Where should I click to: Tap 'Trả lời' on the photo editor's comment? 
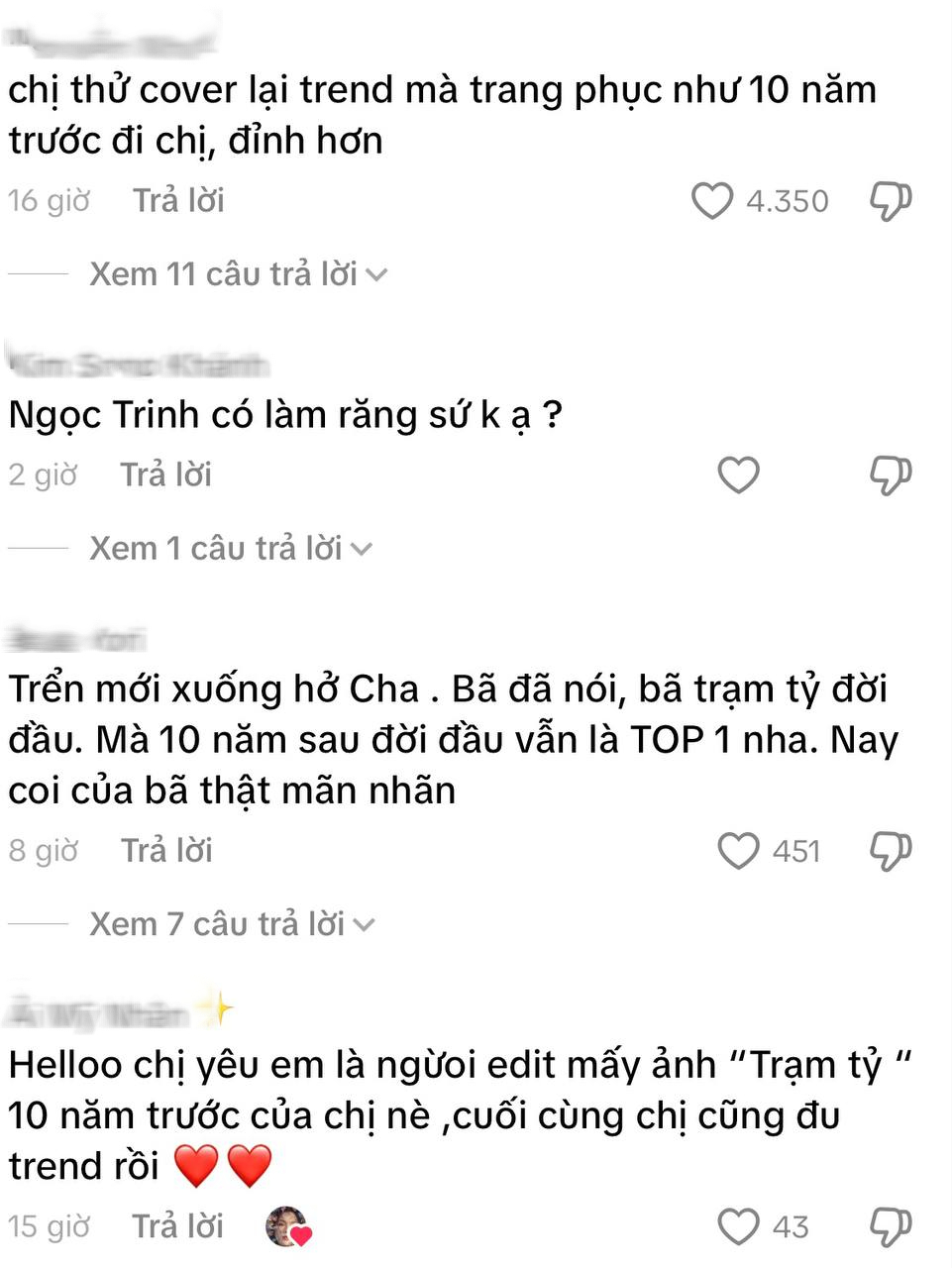click(x=178, y=1226)
